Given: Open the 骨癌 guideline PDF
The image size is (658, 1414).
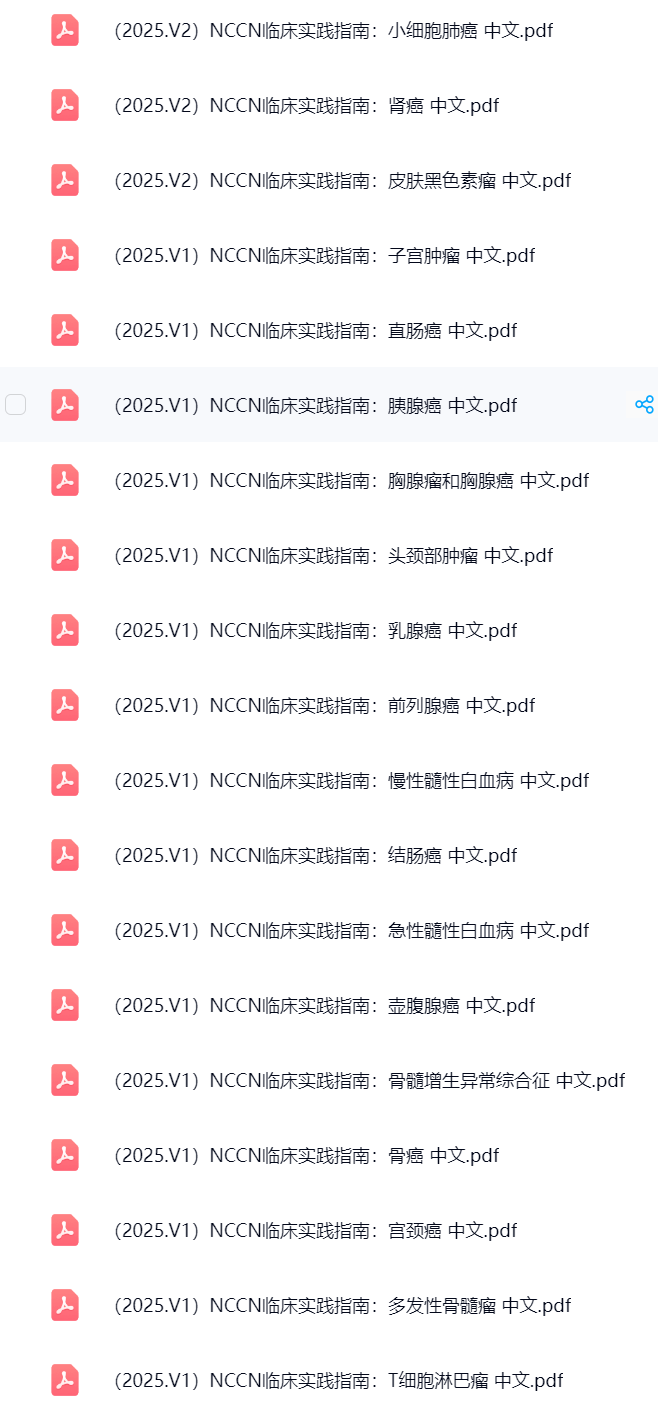Looking at the screenshot, I should pyautogui.click(x=305, y=1156).
